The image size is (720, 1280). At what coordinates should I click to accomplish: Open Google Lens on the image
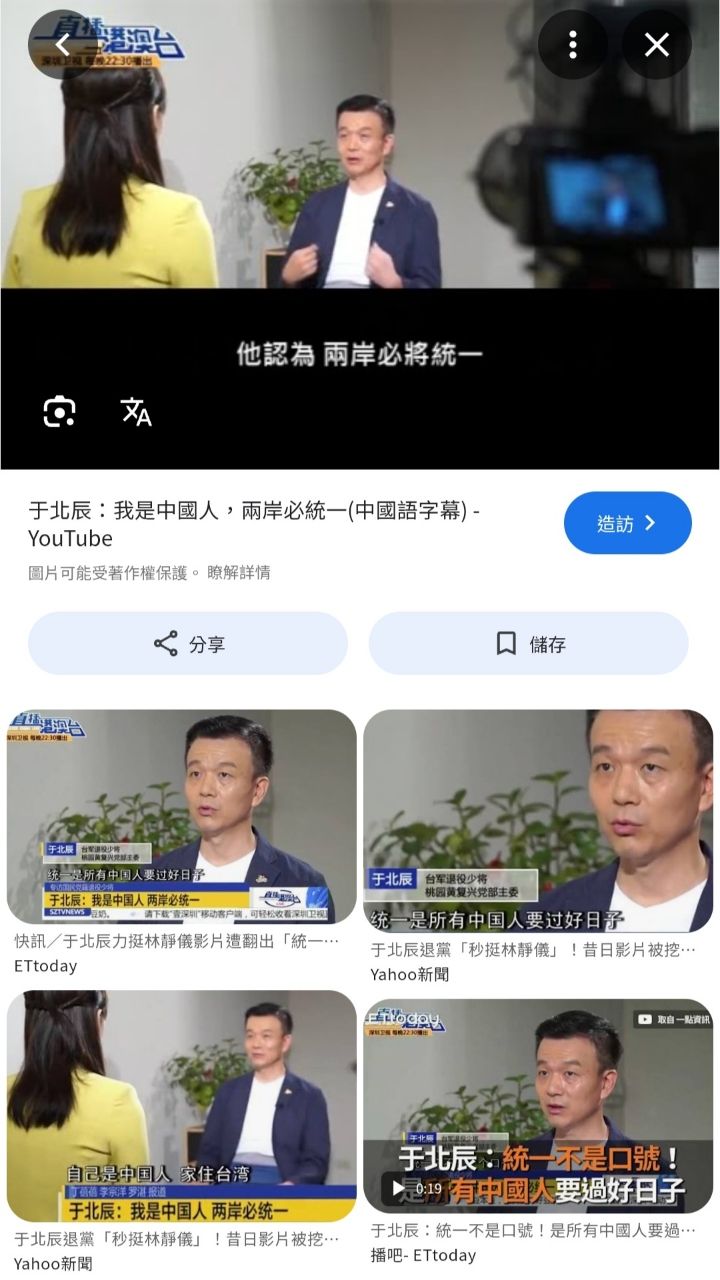pyautogui.click(x=61, y=411)
